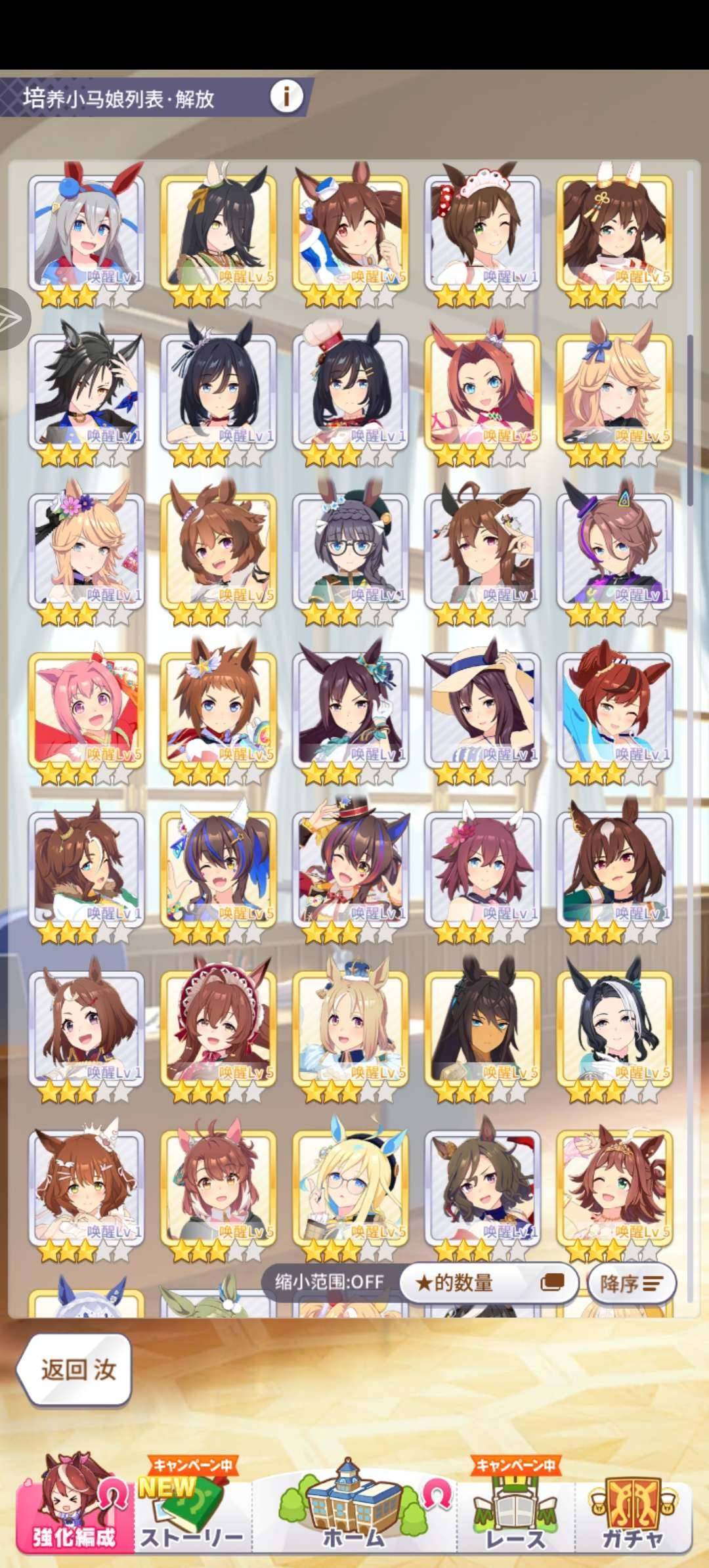709x1568 pixels.
Task: Open the character with red lace bonnet
Action: [x=219, y=1029]
